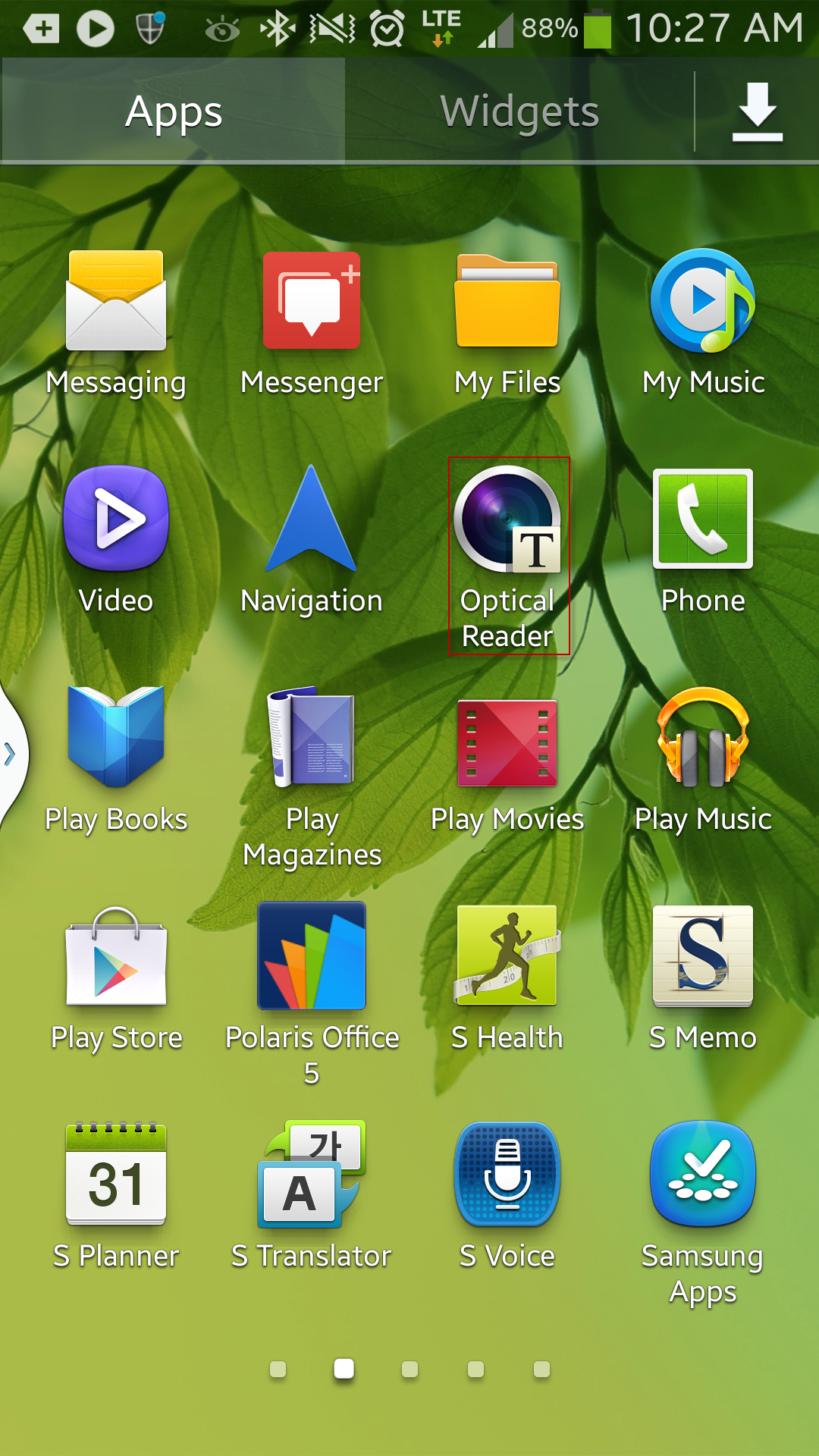Launch Play Movies
819x1456 pixels.
coord(507,759)
